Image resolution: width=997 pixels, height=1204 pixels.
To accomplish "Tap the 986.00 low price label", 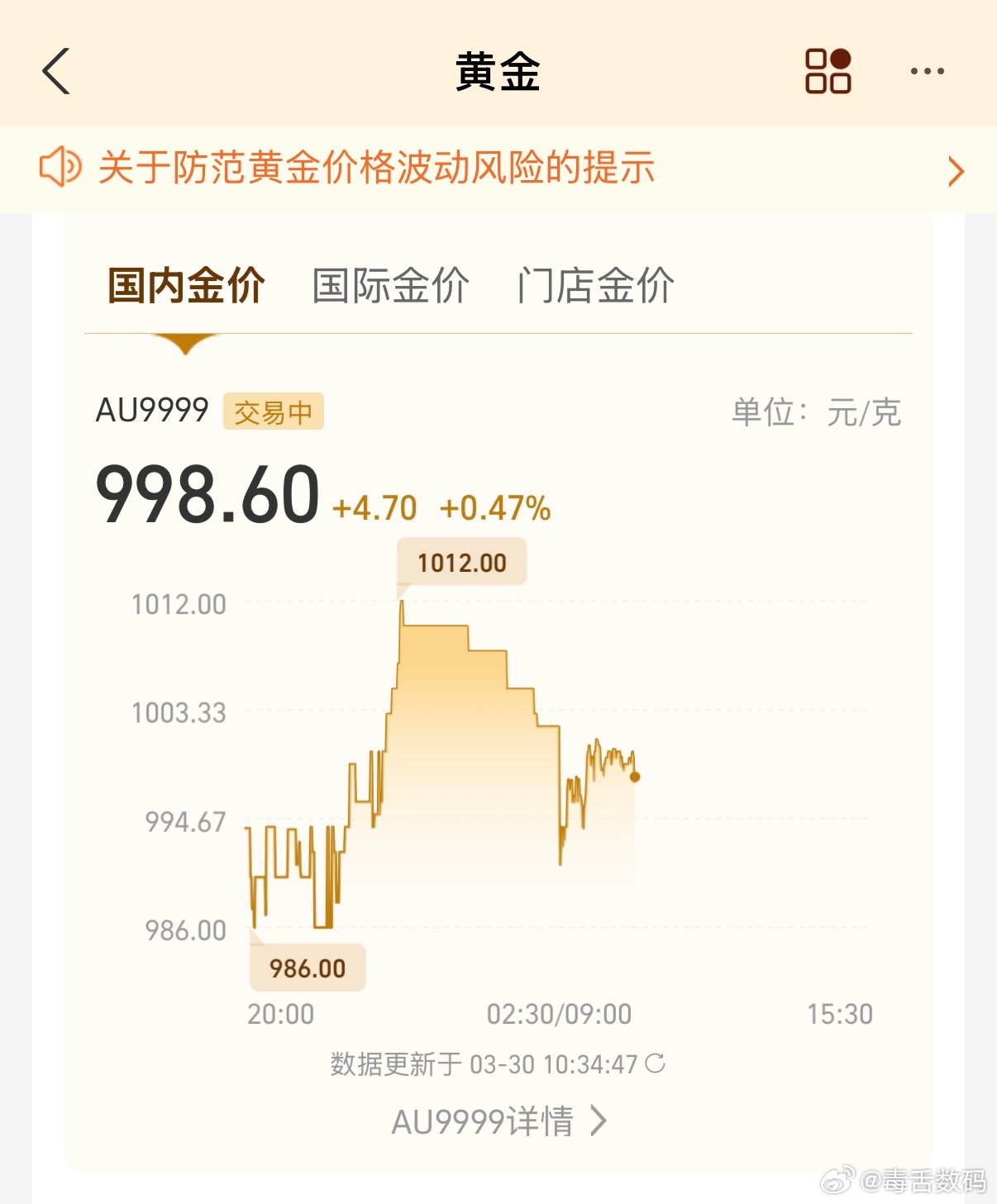I will click(307, 967).
